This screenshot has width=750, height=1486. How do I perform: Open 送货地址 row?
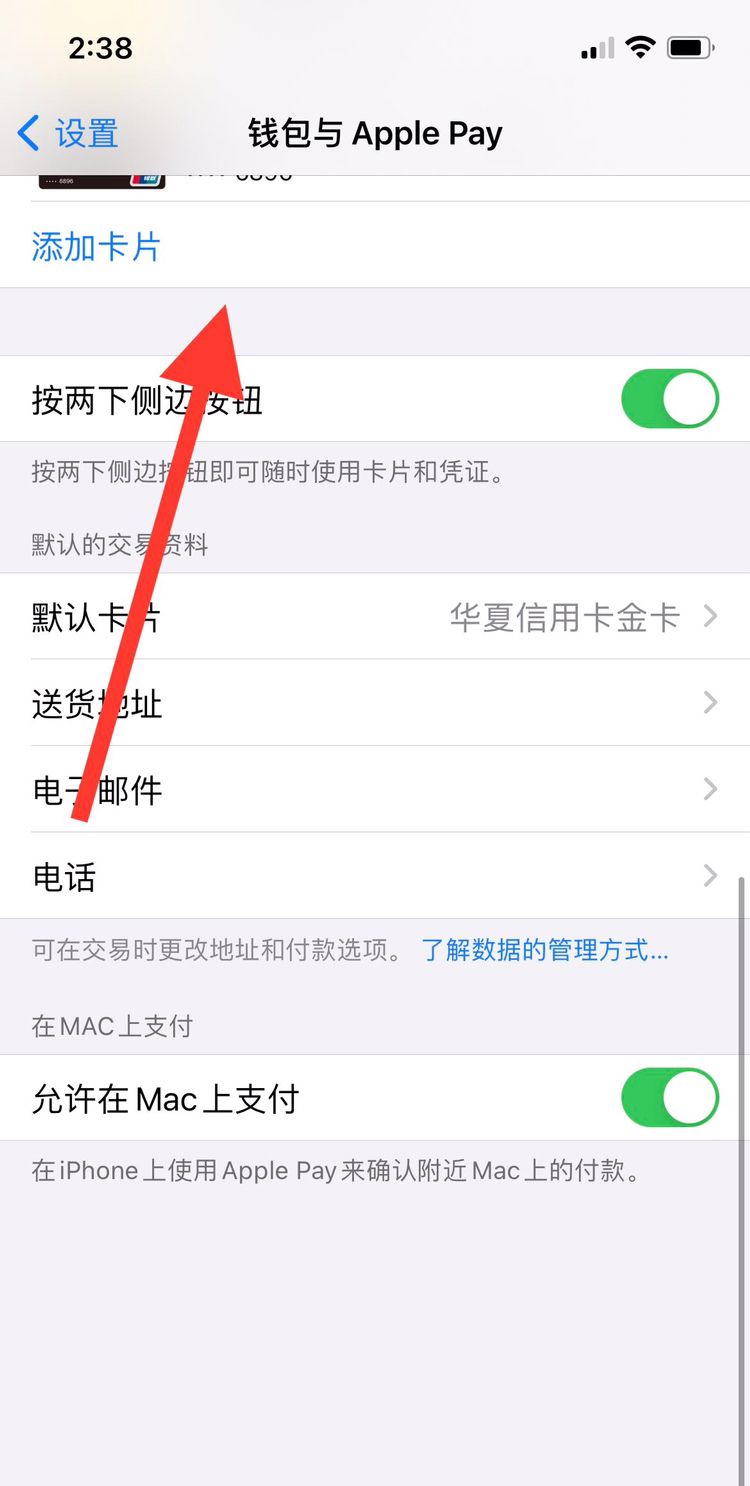[x=375, y=703]
